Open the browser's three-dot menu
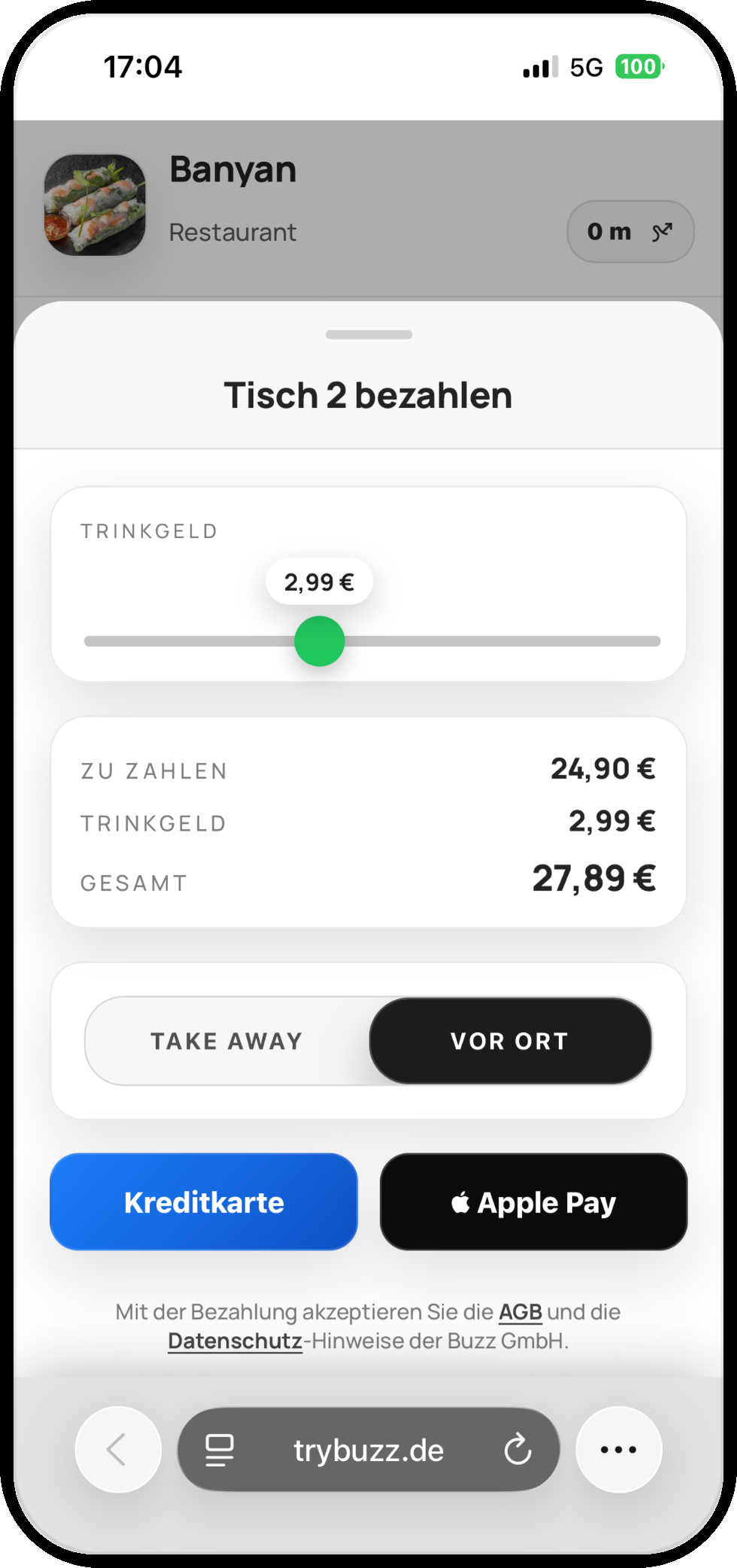The height and width of the screenshot is (1568, 737). point(618,1449)
